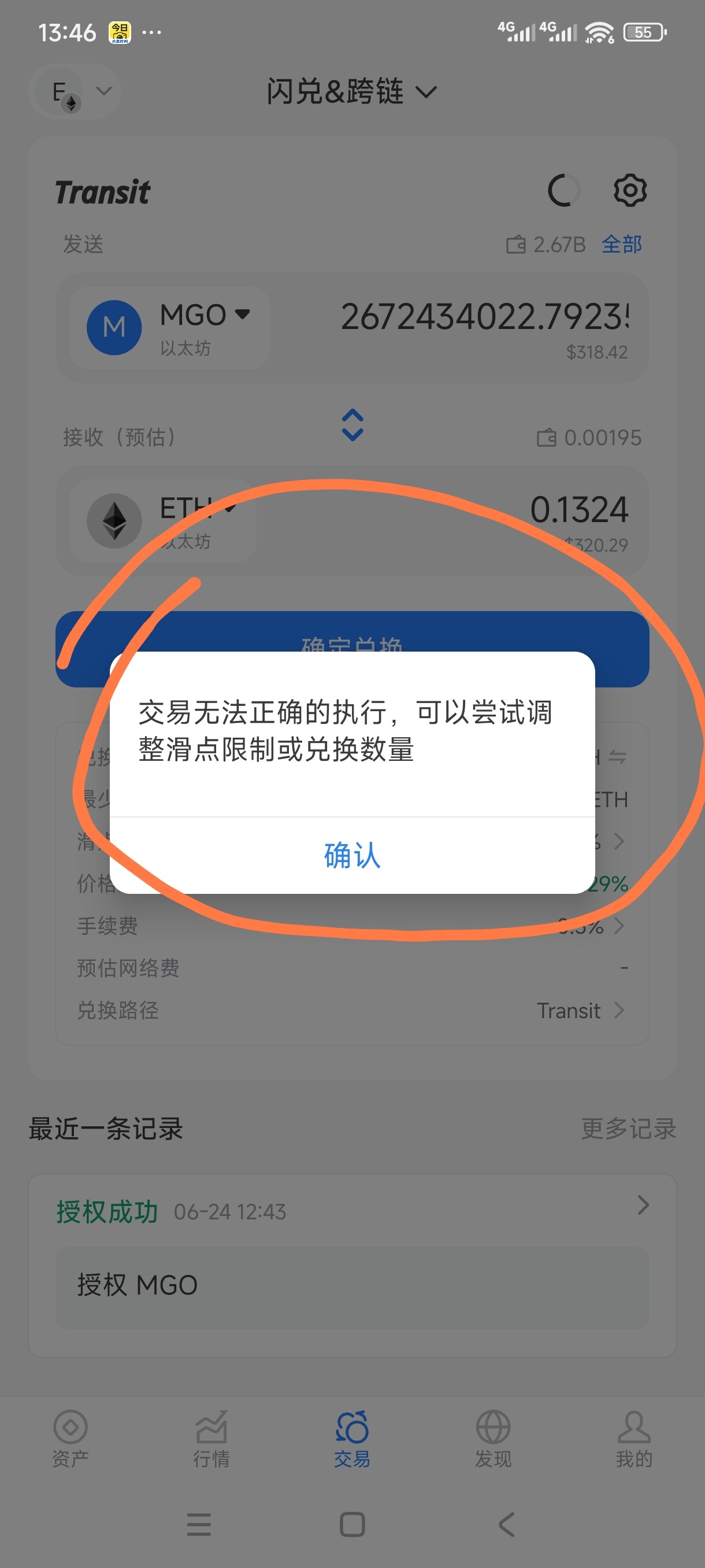Expand the 闪兑&跨链 title dropdown
The width and height of the screenshot is (705, 1568).
(x=352, y=92)
